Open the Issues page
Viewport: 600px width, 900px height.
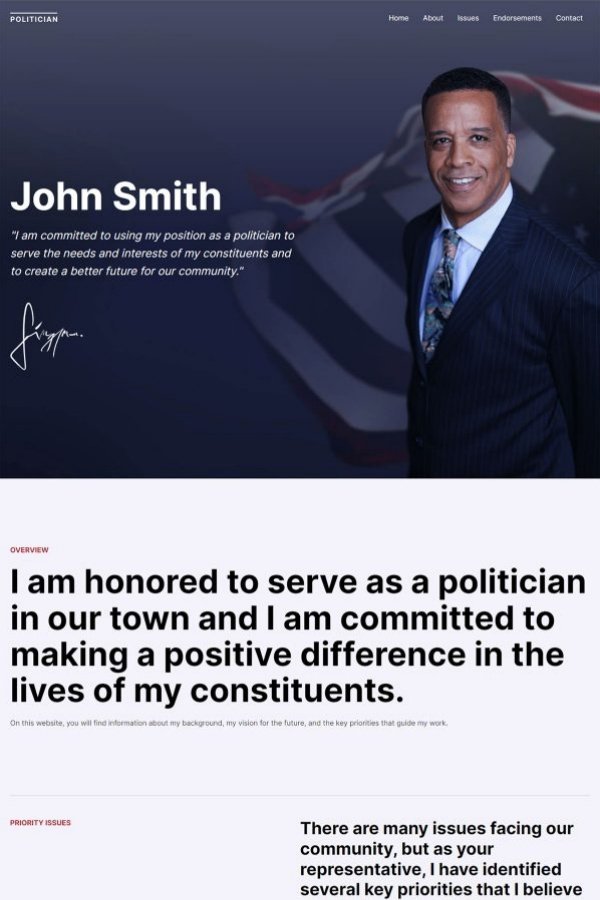[468, 18]
